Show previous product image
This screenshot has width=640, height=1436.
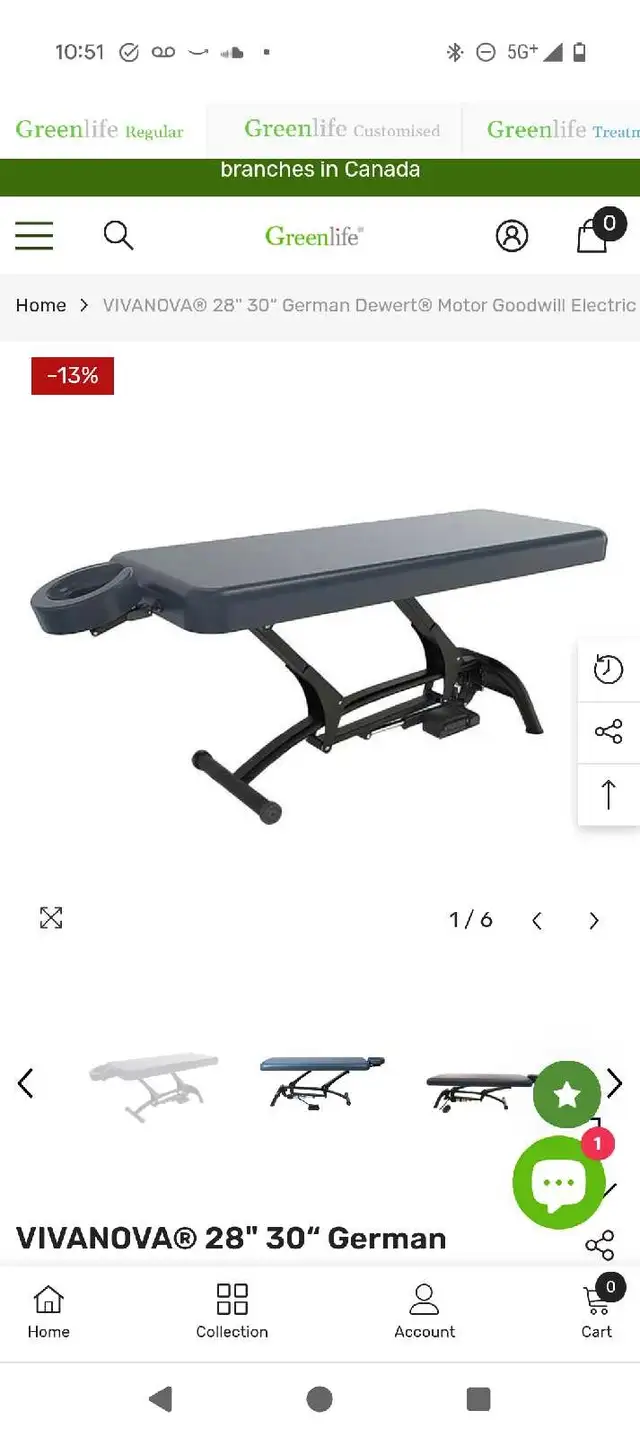point(537,920)
